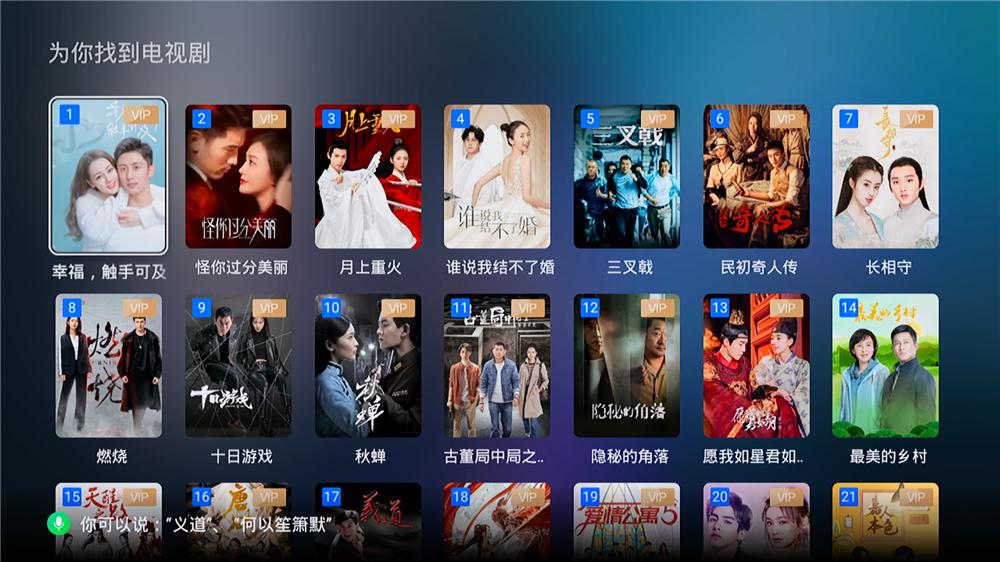Select the 爱情公寓5 poster
The image size is (1000, 562).
click(x=627, y=520)
